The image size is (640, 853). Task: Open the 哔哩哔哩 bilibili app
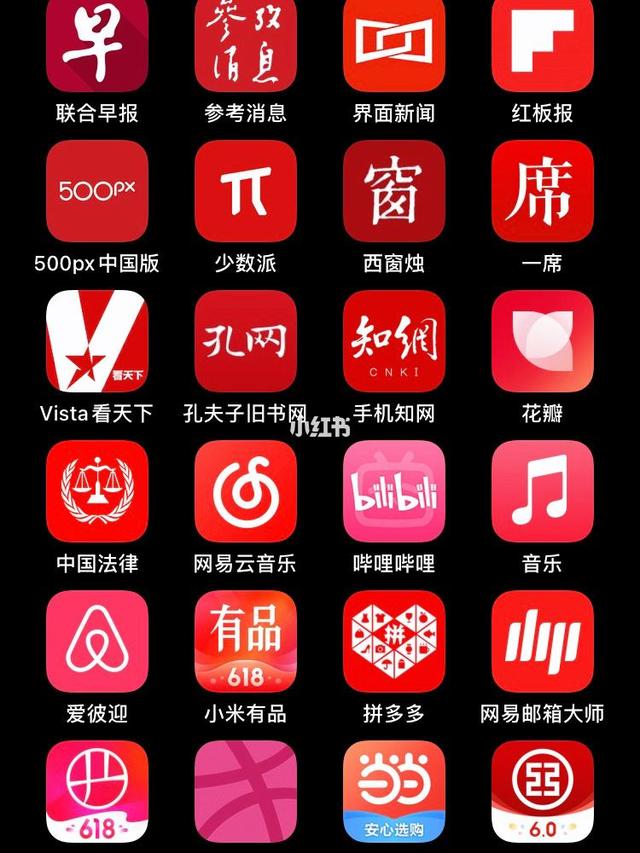[394, 491]
